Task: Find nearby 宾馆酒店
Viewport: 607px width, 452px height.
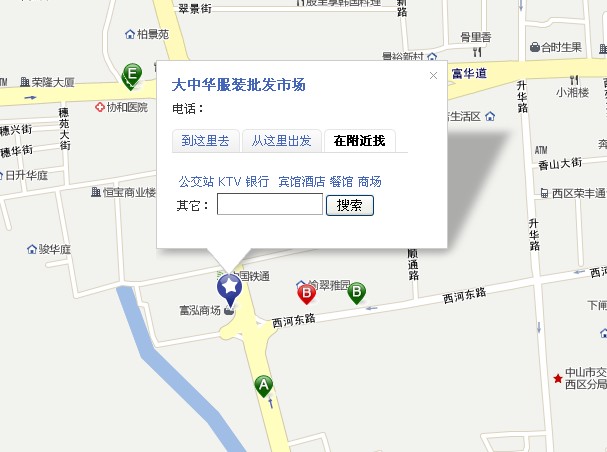Action: [x=301, y=182]
